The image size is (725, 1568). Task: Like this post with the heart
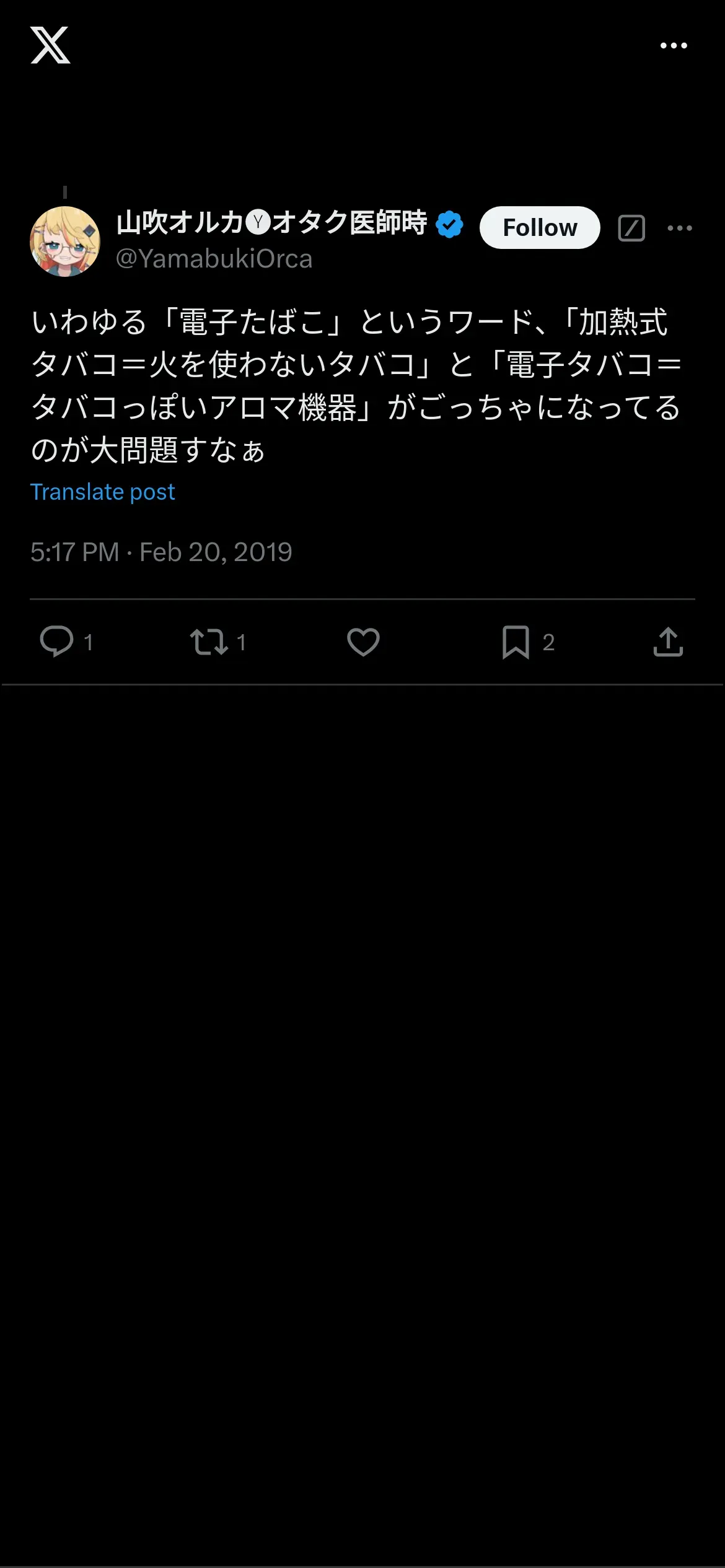click(x=363, y=642)
